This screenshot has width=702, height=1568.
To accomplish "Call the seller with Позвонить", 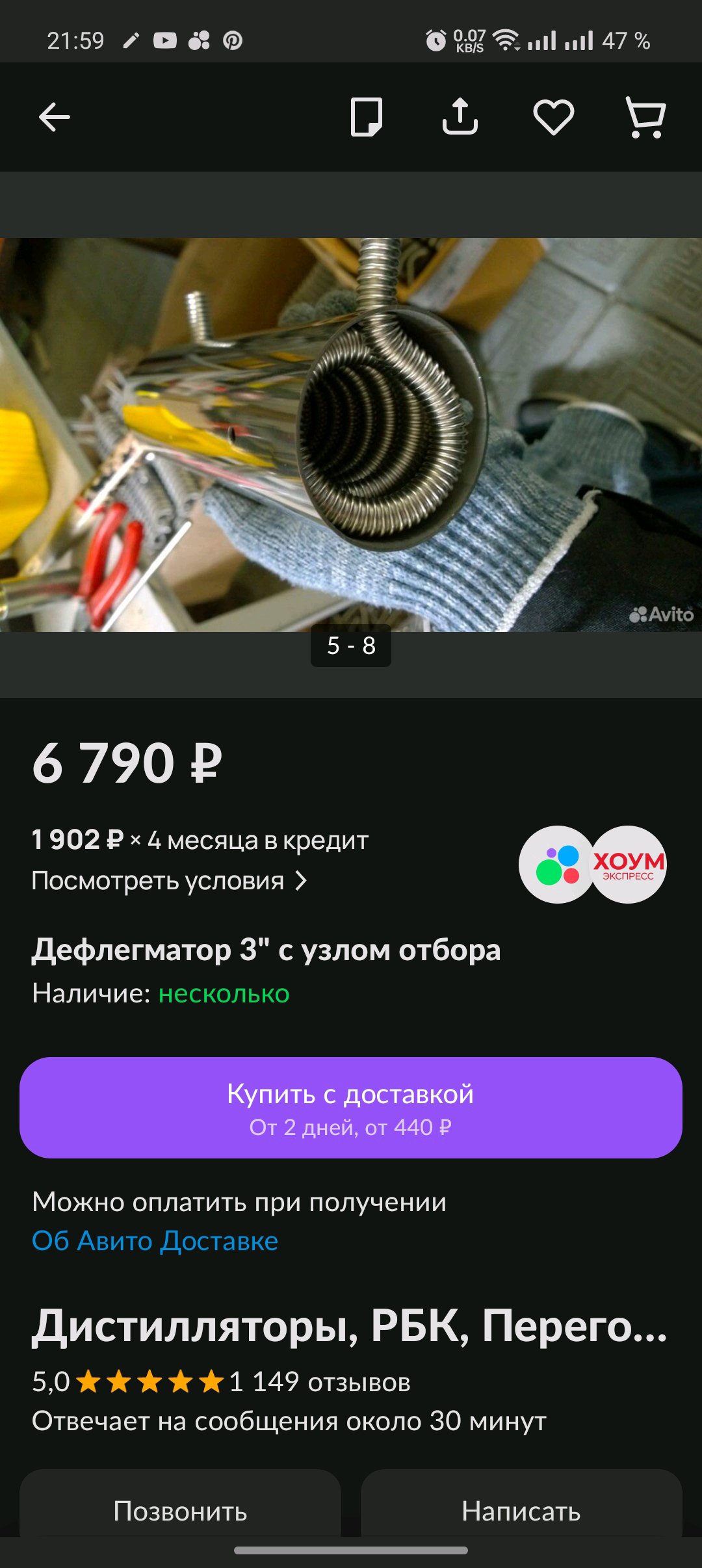I will click(180, 1510).
